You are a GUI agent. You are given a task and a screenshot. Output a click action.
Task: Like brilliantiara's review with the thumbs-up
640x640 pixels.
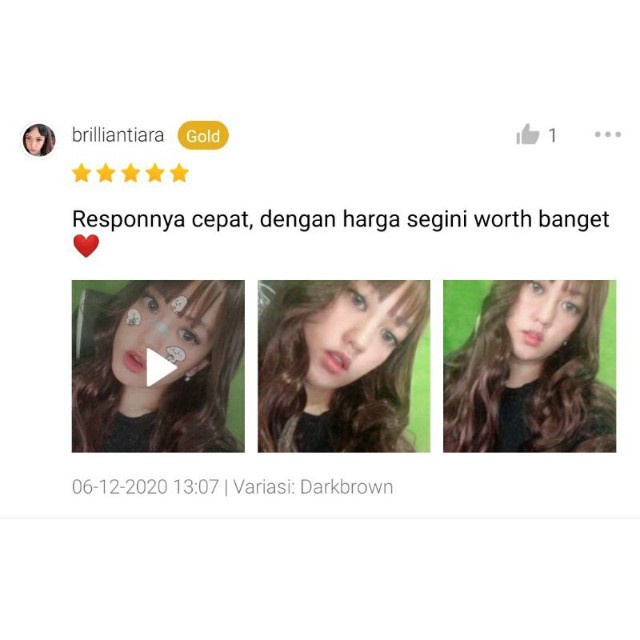(528, 134)
